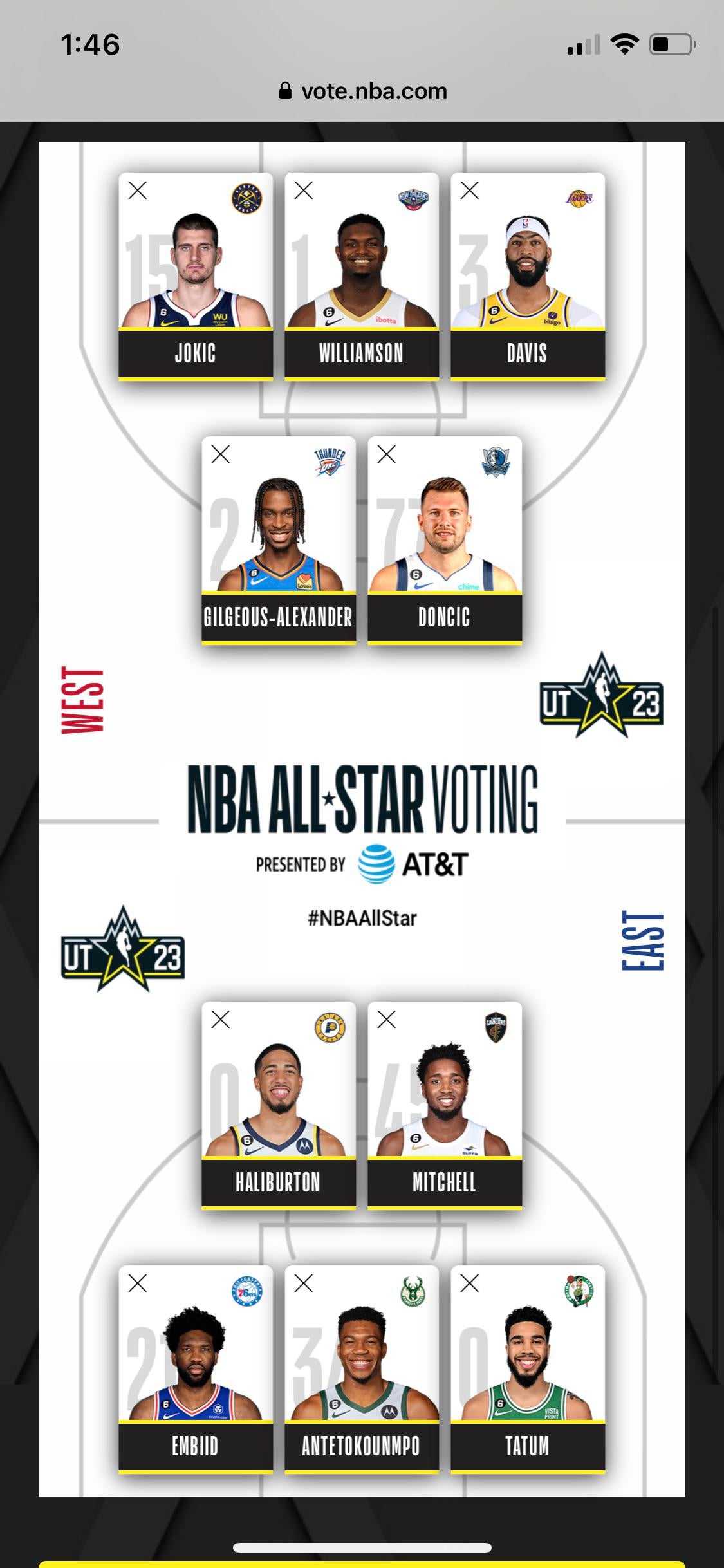Remove Williamson from the West frontcourt
This screenshot has height=1568, width=724.
click(304, 191)
